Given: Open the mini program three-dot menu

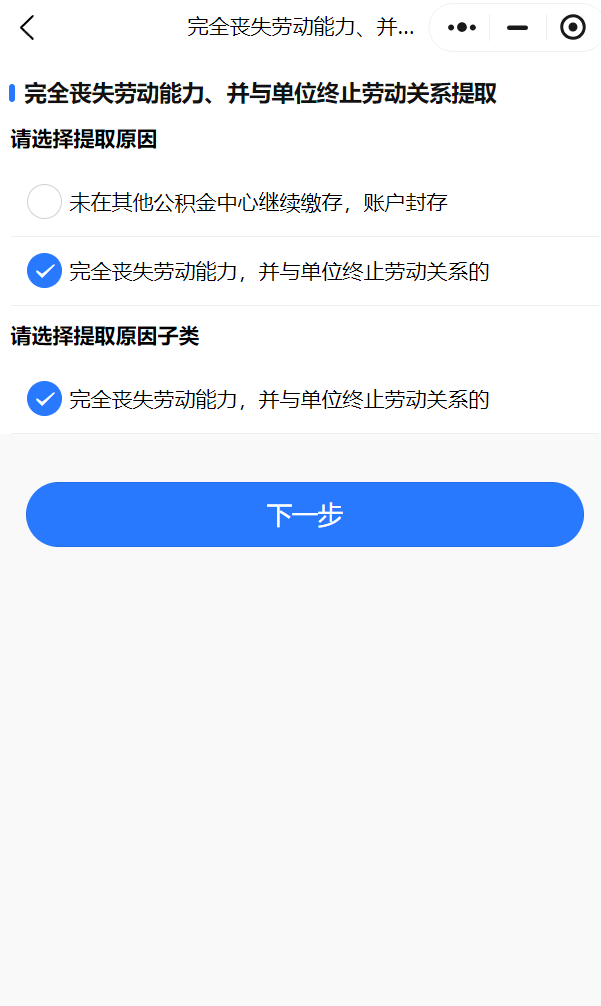Looking at the screenshot, I should 462,28.
